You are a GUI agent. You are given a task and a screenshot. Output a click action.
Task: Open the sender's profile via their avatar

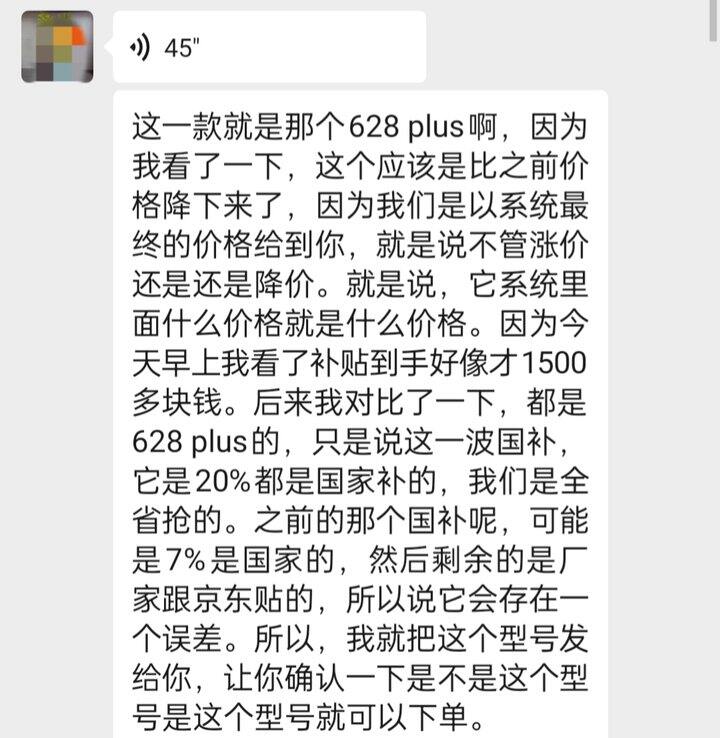click(55, 45)
